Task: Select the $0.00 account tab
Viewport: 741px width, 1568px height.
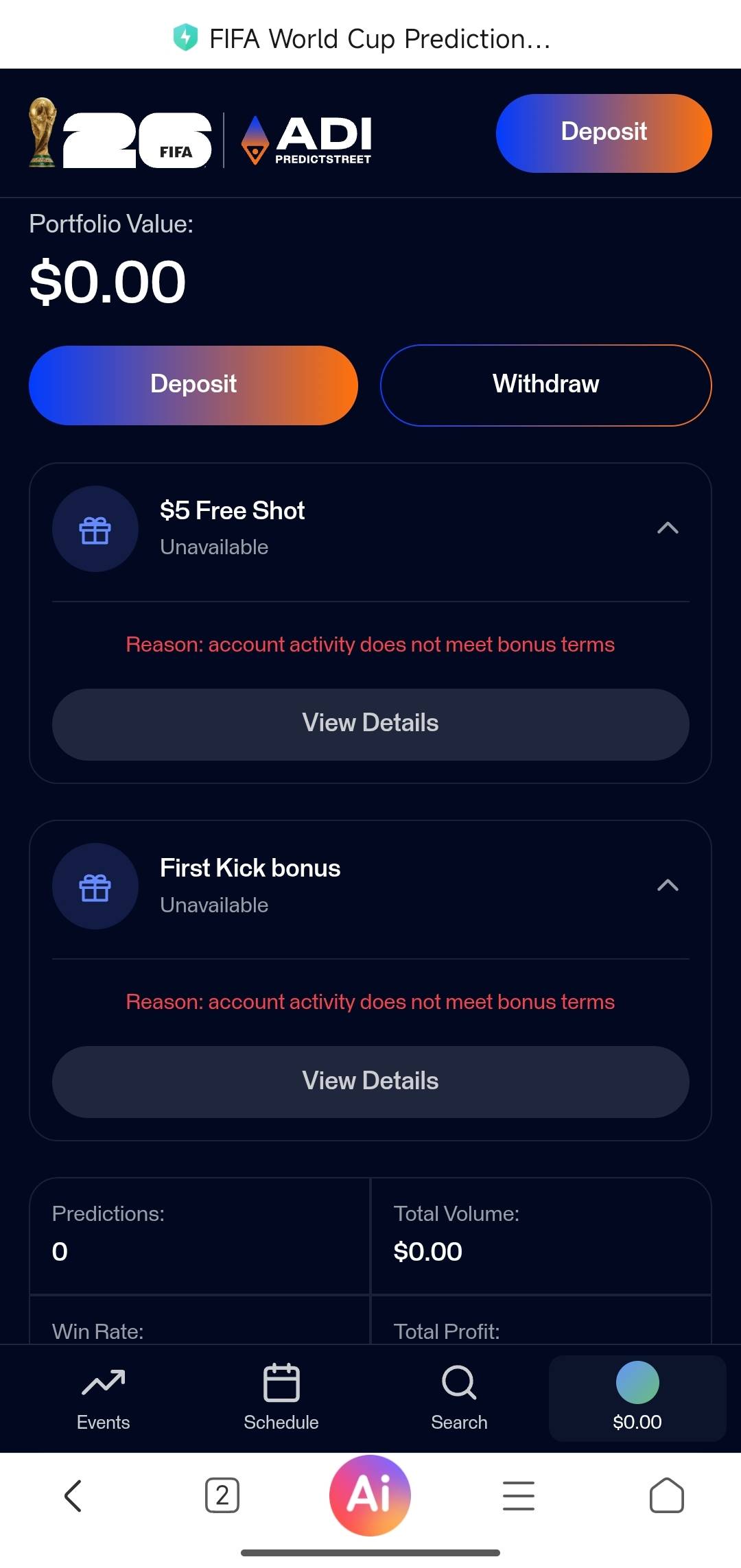Action: [637, 1399]
